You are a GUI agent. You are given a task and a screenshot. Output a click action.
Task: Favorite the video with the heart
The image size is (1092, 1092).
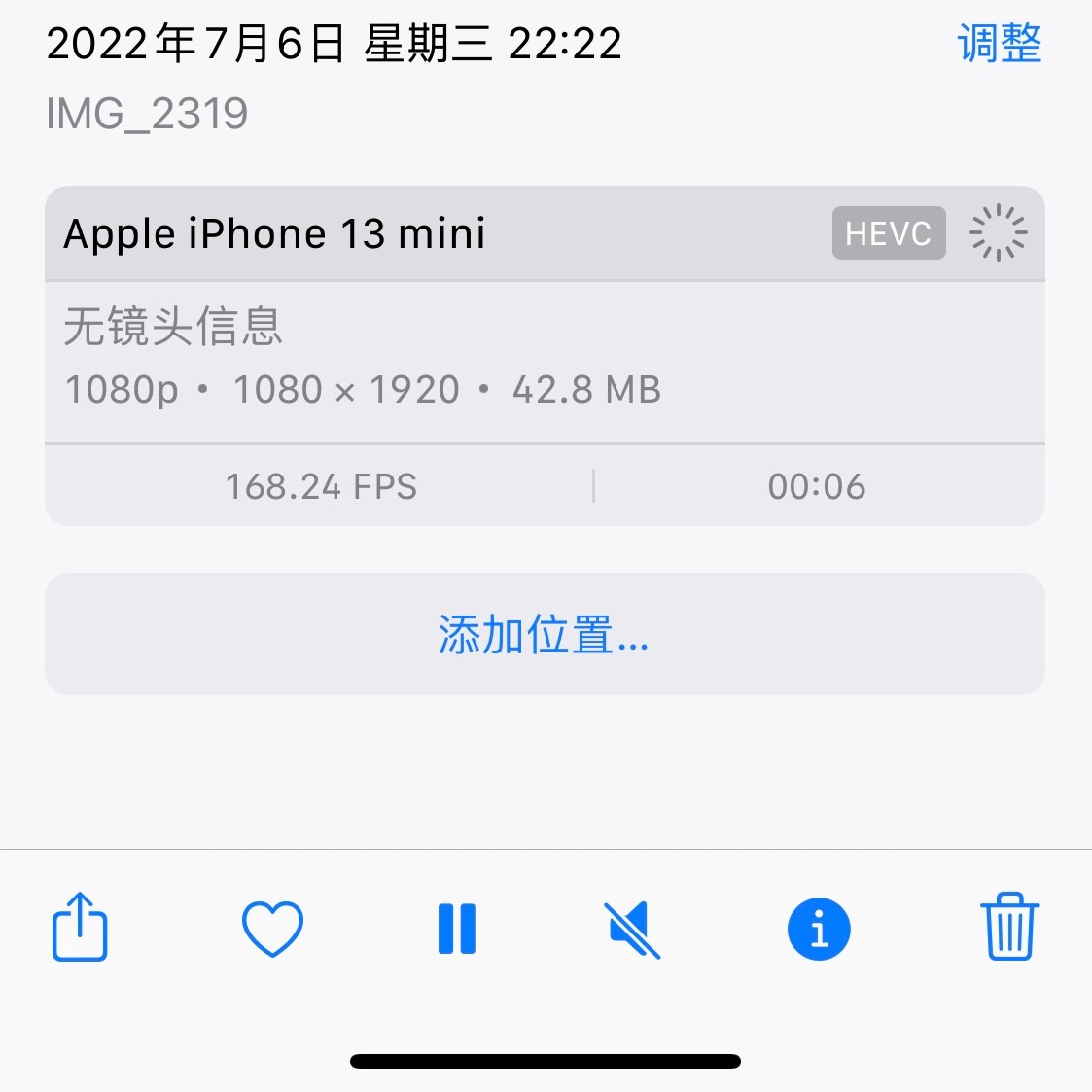[272, 928]
